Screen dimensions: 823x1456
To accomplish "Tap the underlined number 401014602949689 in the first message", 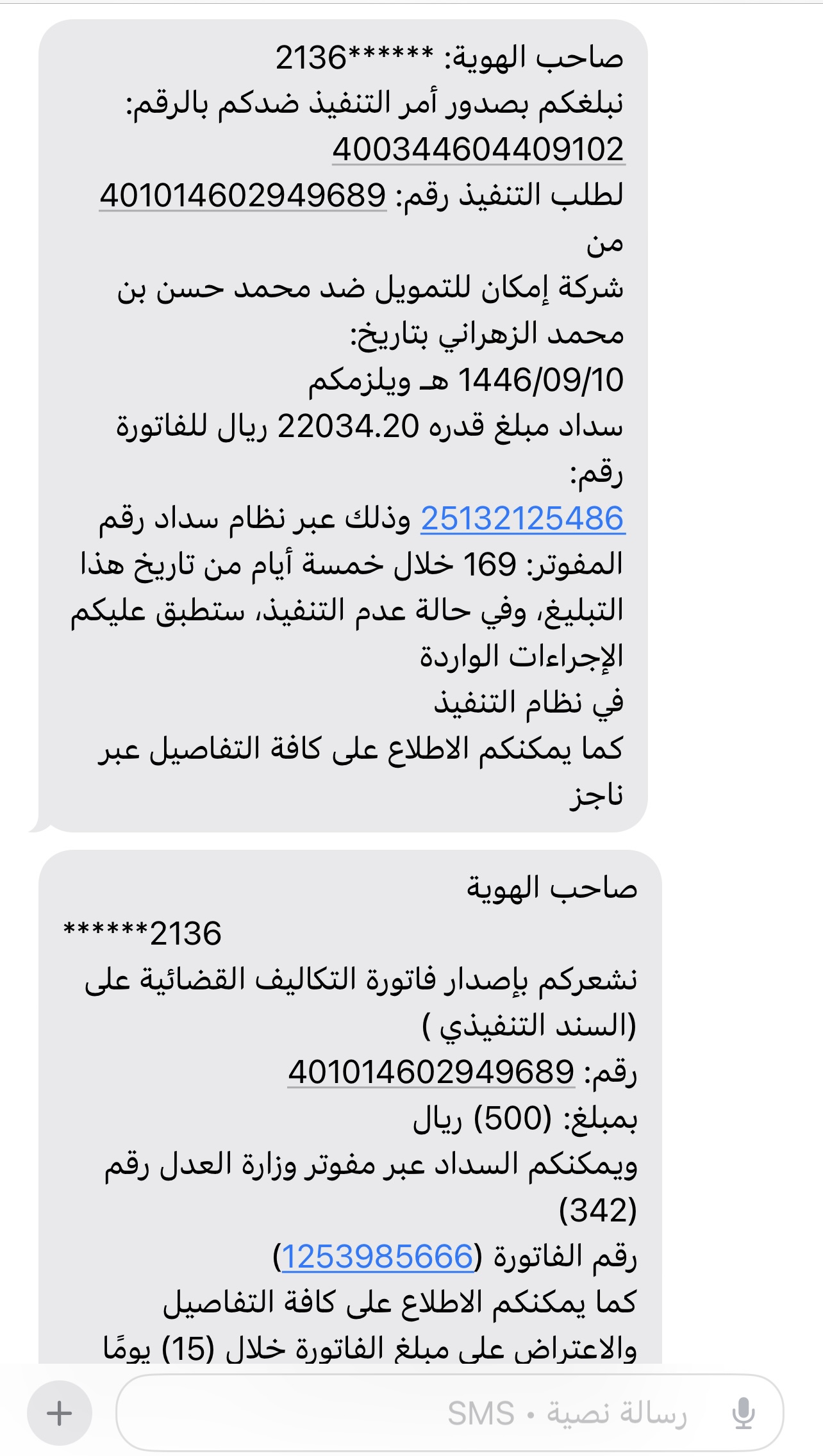I will click(x=243, y=195).
